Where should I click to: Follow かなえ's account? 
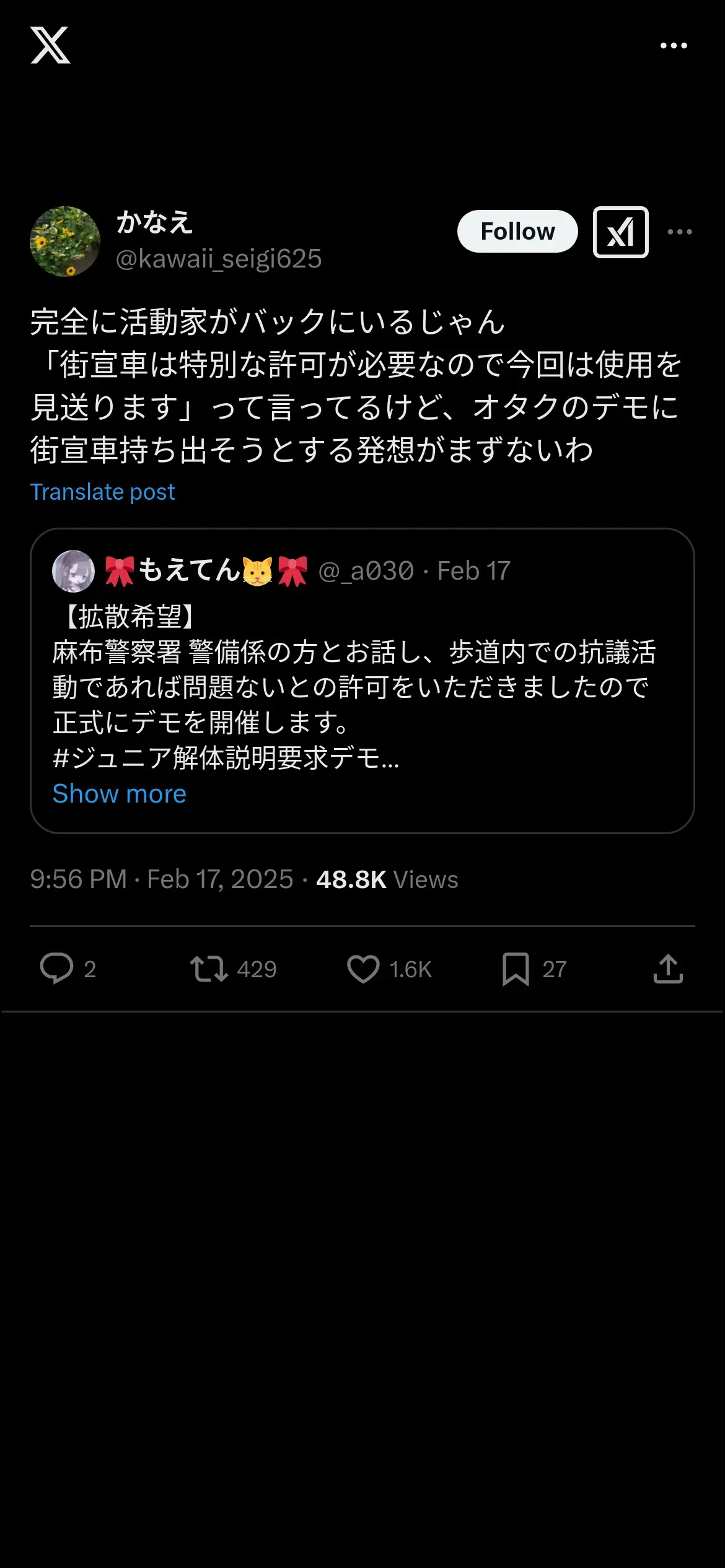517,232
